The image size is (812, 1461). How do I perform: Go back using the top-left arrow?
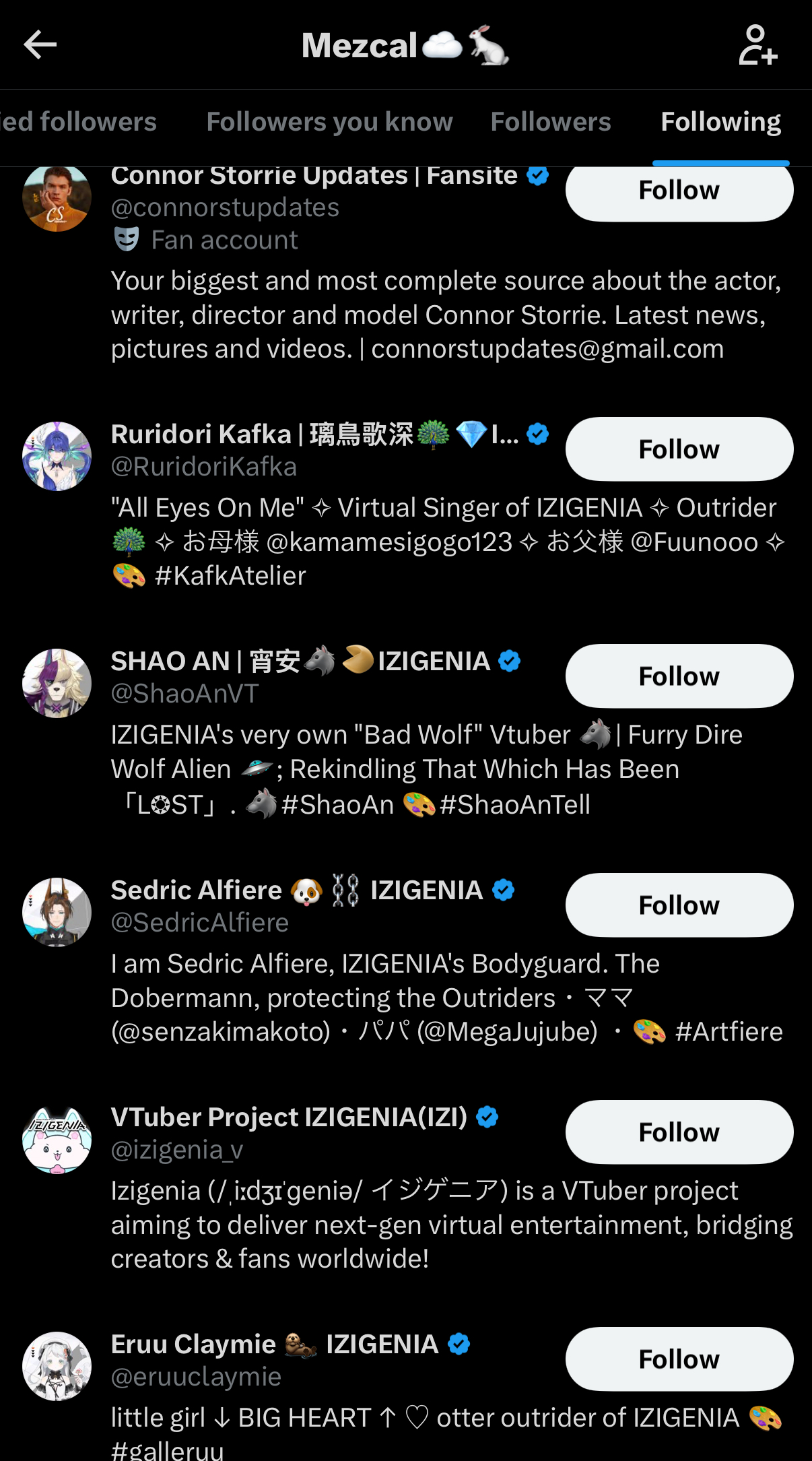click(x=40, y=45)
